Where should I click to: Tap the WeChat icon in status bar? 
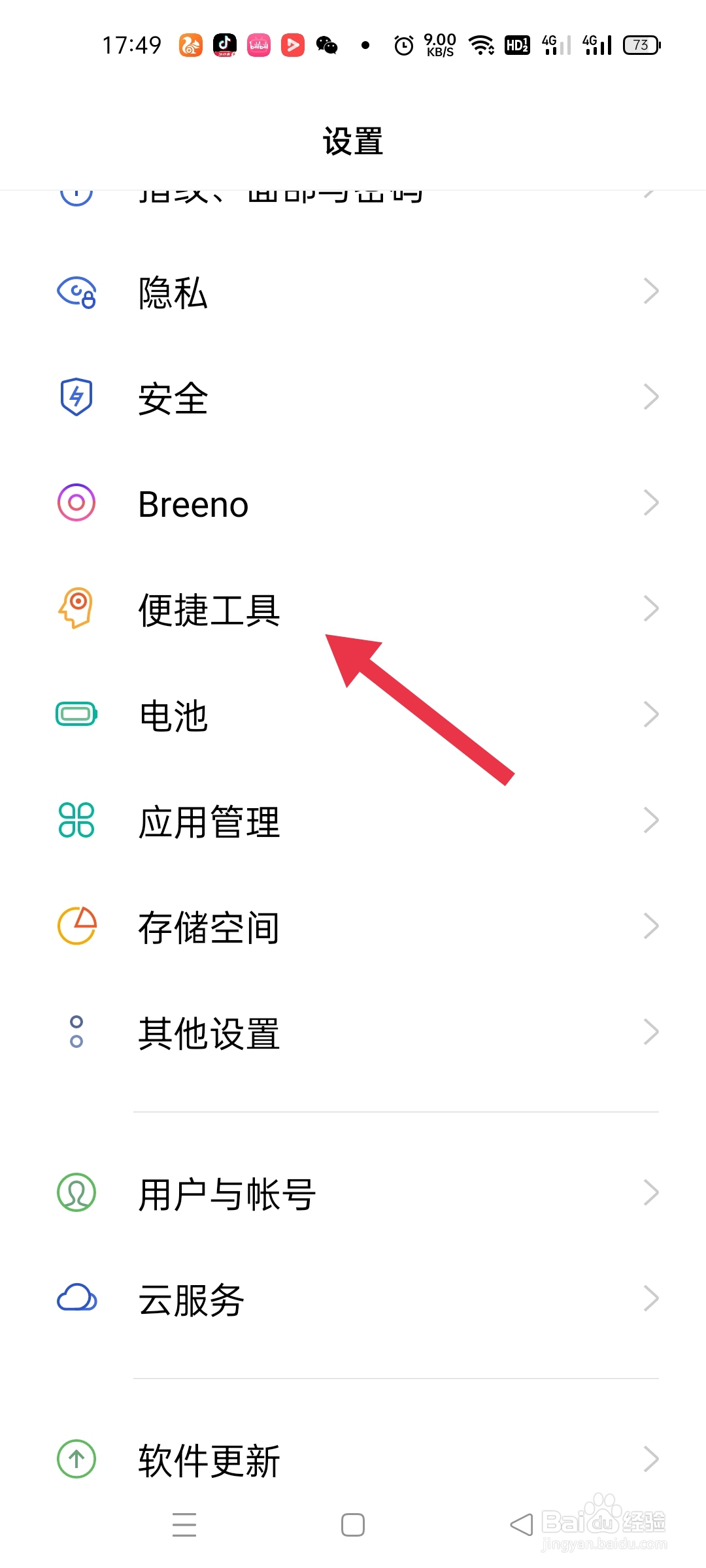coord(325,44)
